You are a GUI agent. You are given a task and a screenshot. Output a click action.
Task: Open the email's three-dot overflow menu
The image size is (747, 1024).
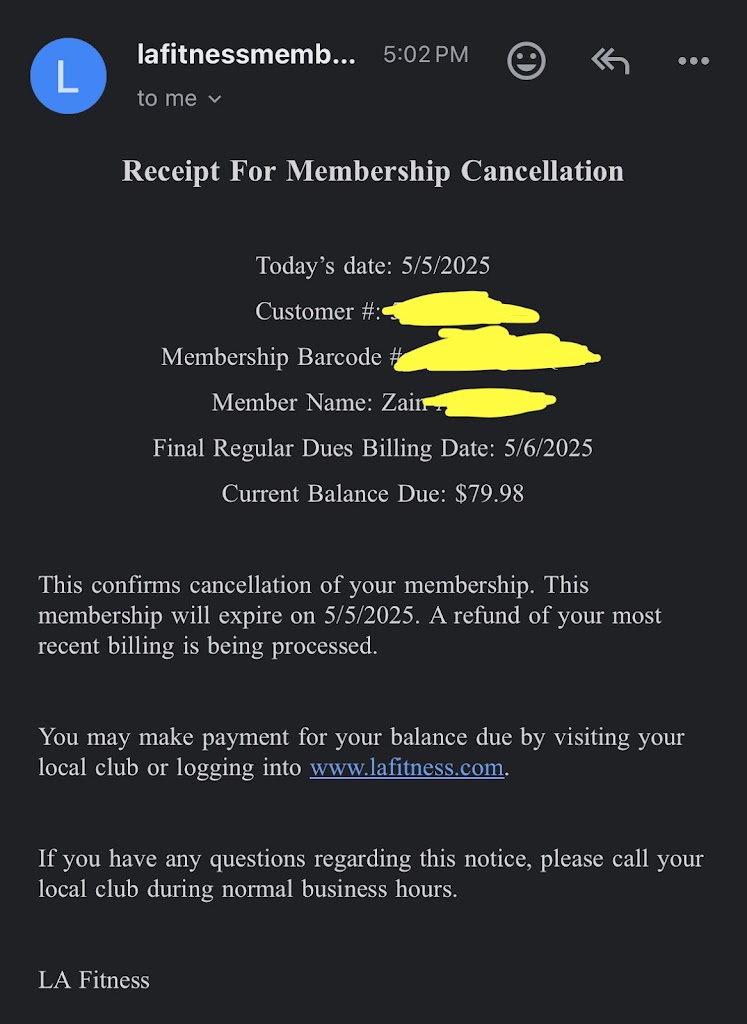point(693,61)
